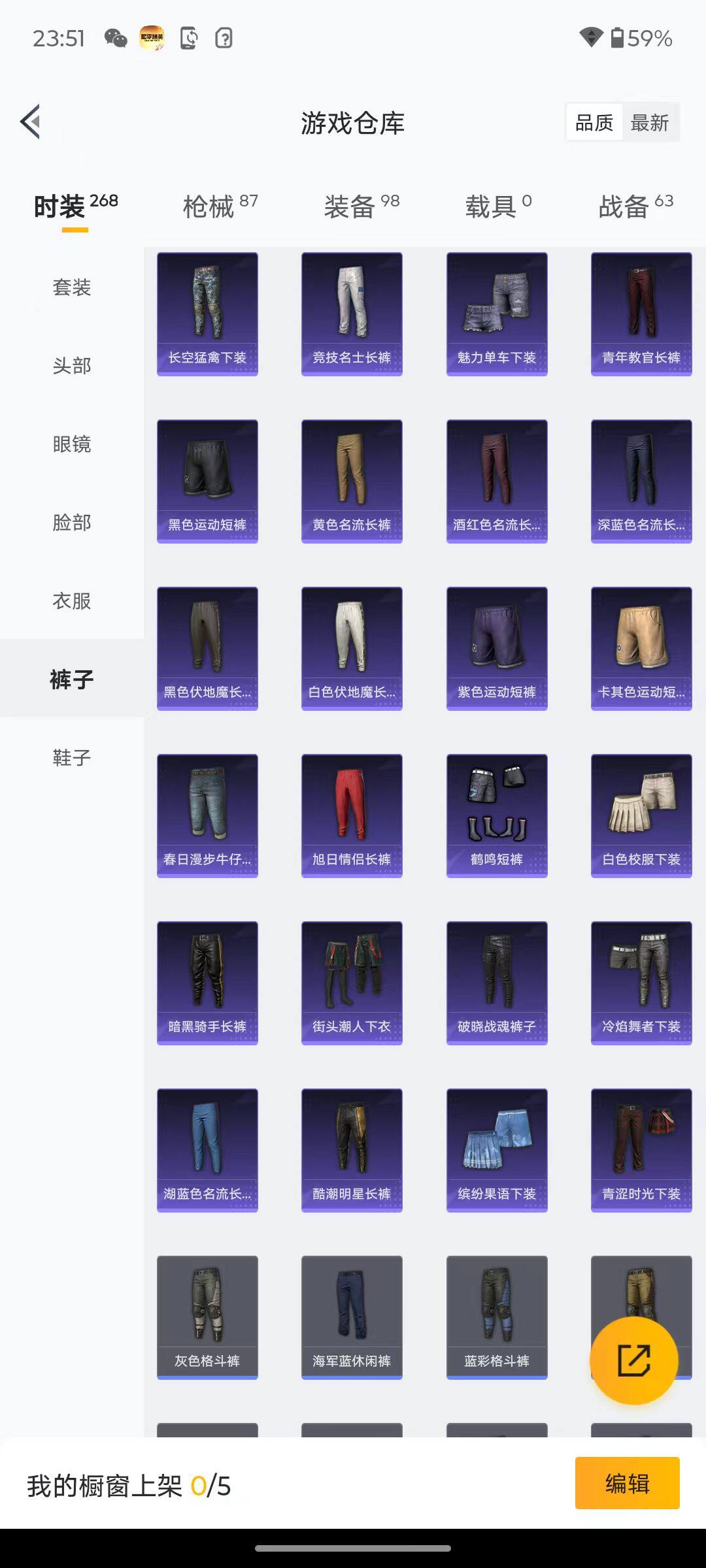Open the 暗黑骑手长裤 item
Image resolution: width=706 pixels, height=1568 pixels.
(207, 983)
